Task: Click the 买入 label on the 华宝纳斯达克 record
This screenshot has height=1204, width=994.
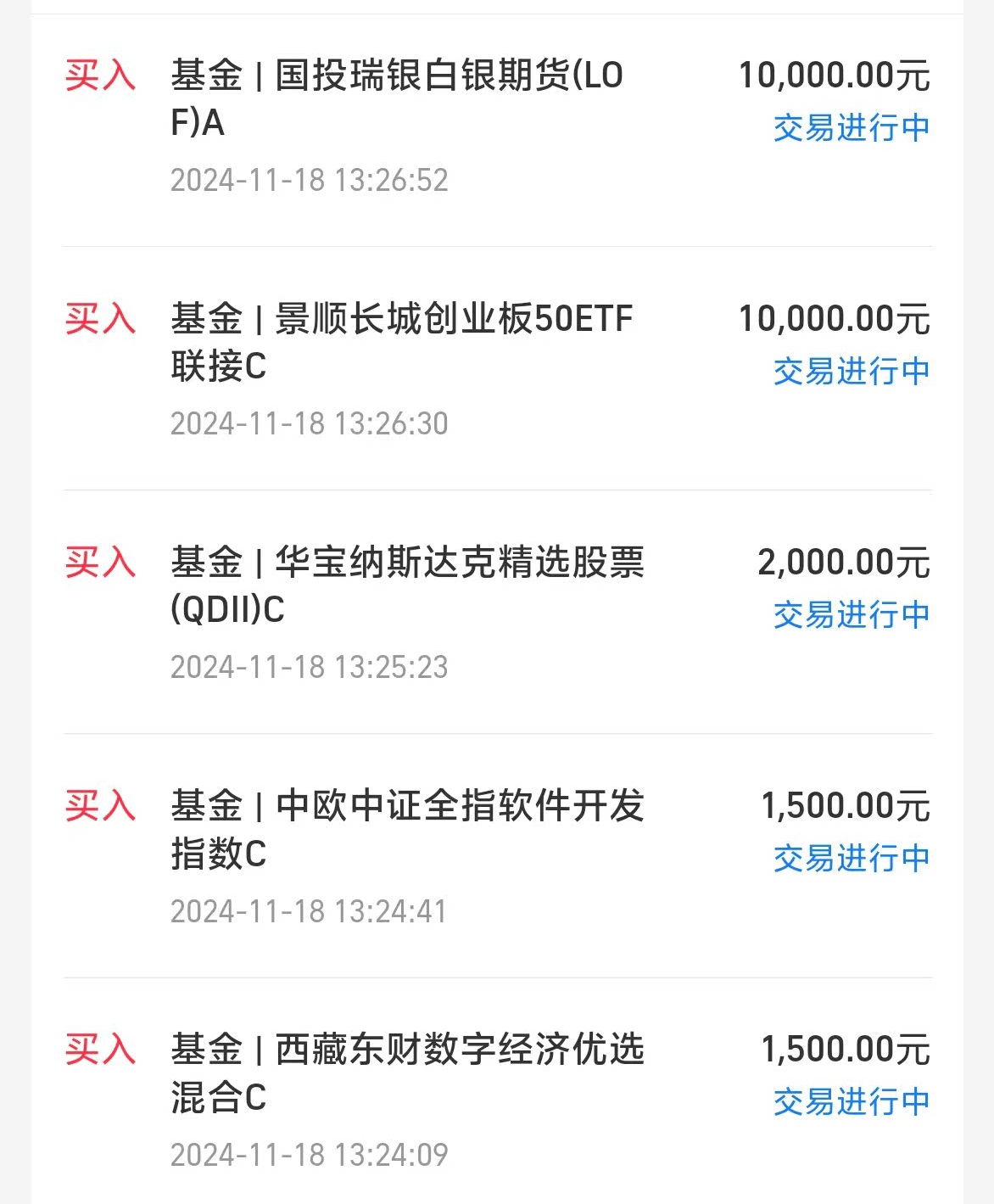Action: pos(102,563)
